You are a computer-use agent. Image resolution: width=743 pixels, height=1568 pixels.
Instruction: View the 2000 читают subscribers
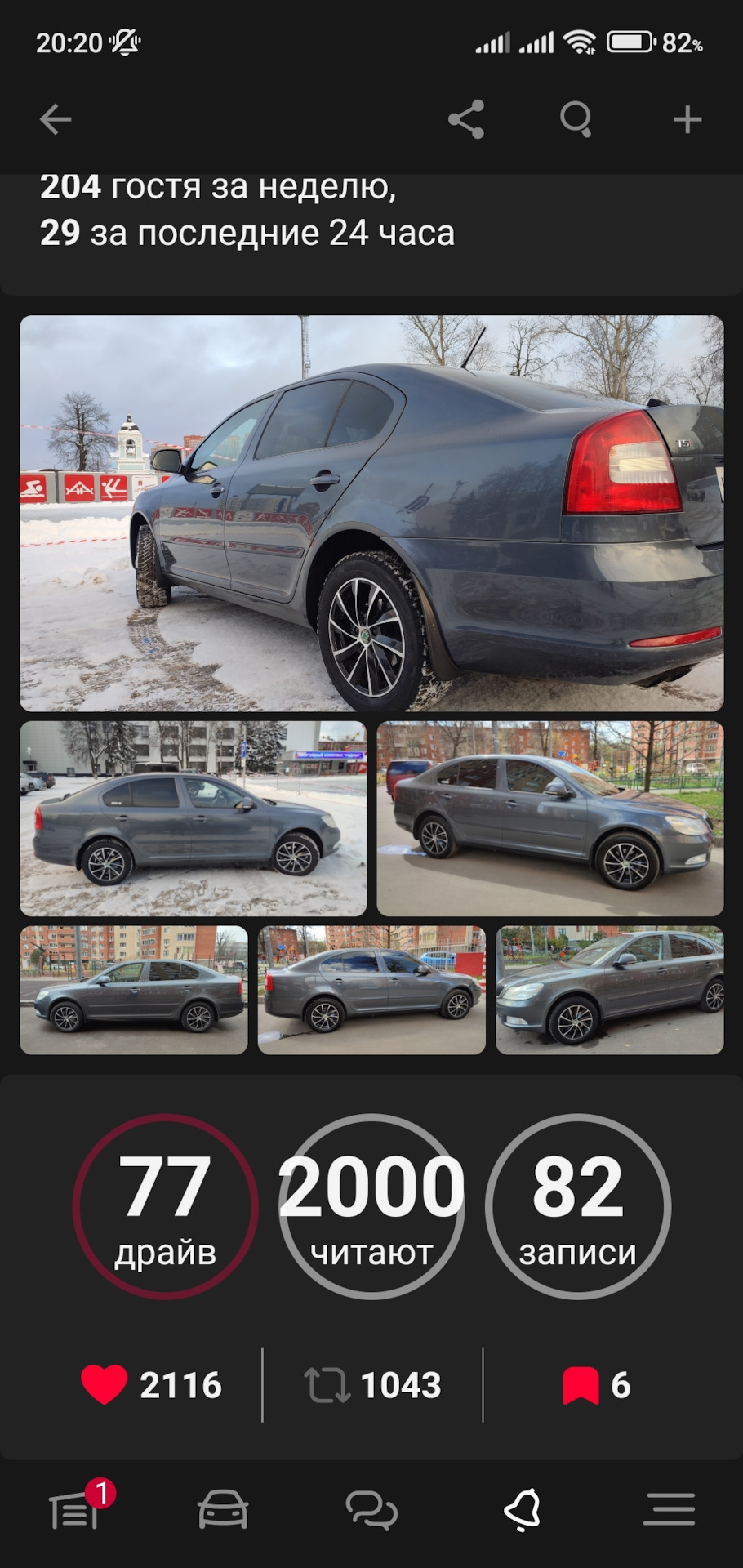[371, 1206]
